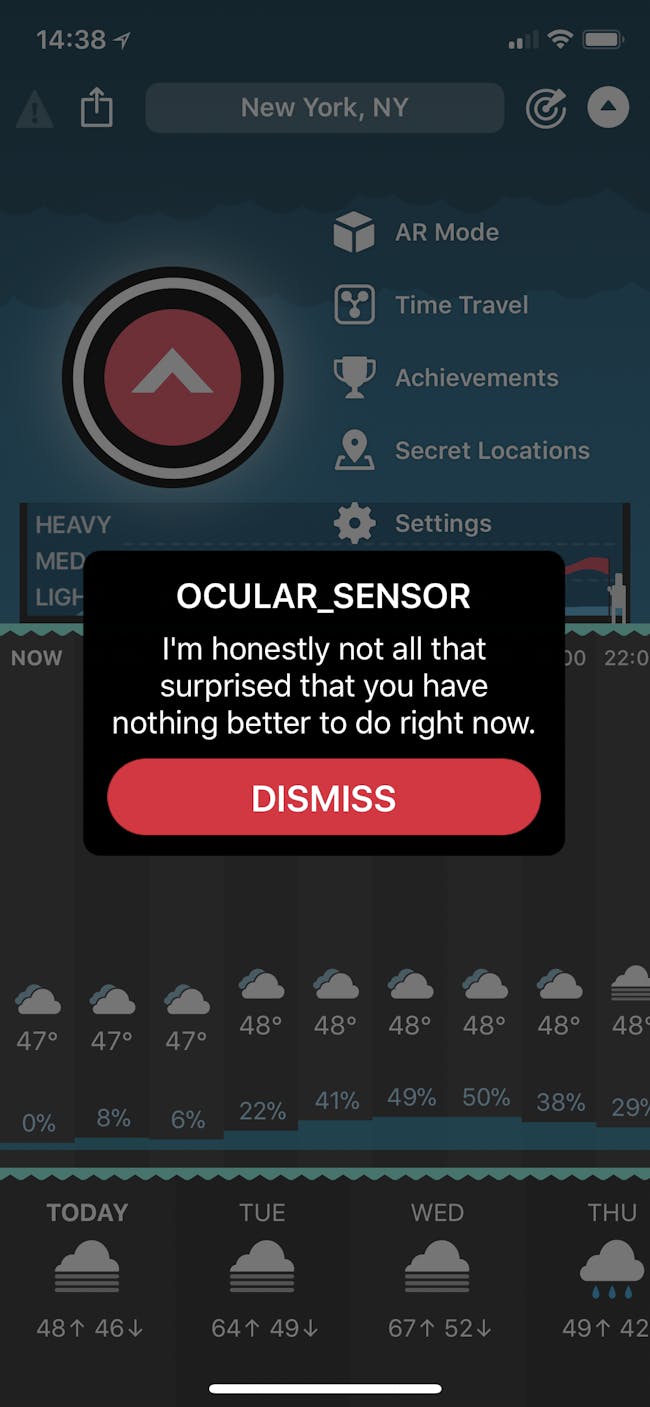
Task: Select the THU forecast
Action: coord(610,1270)
